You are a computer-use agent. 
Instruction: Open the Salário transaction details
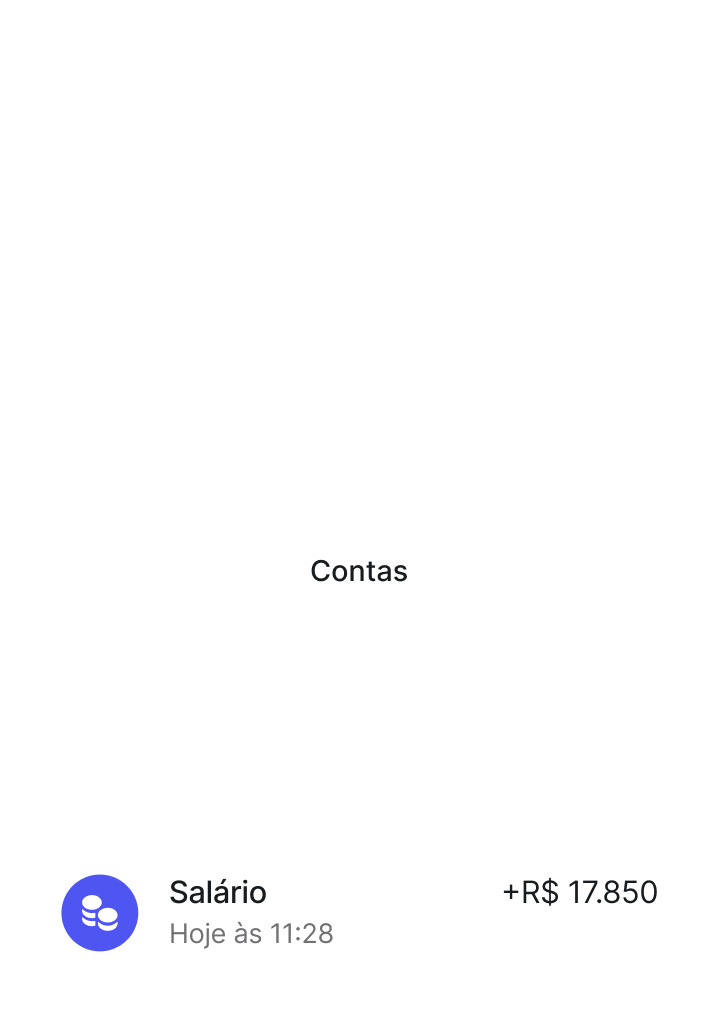(359, 912)
